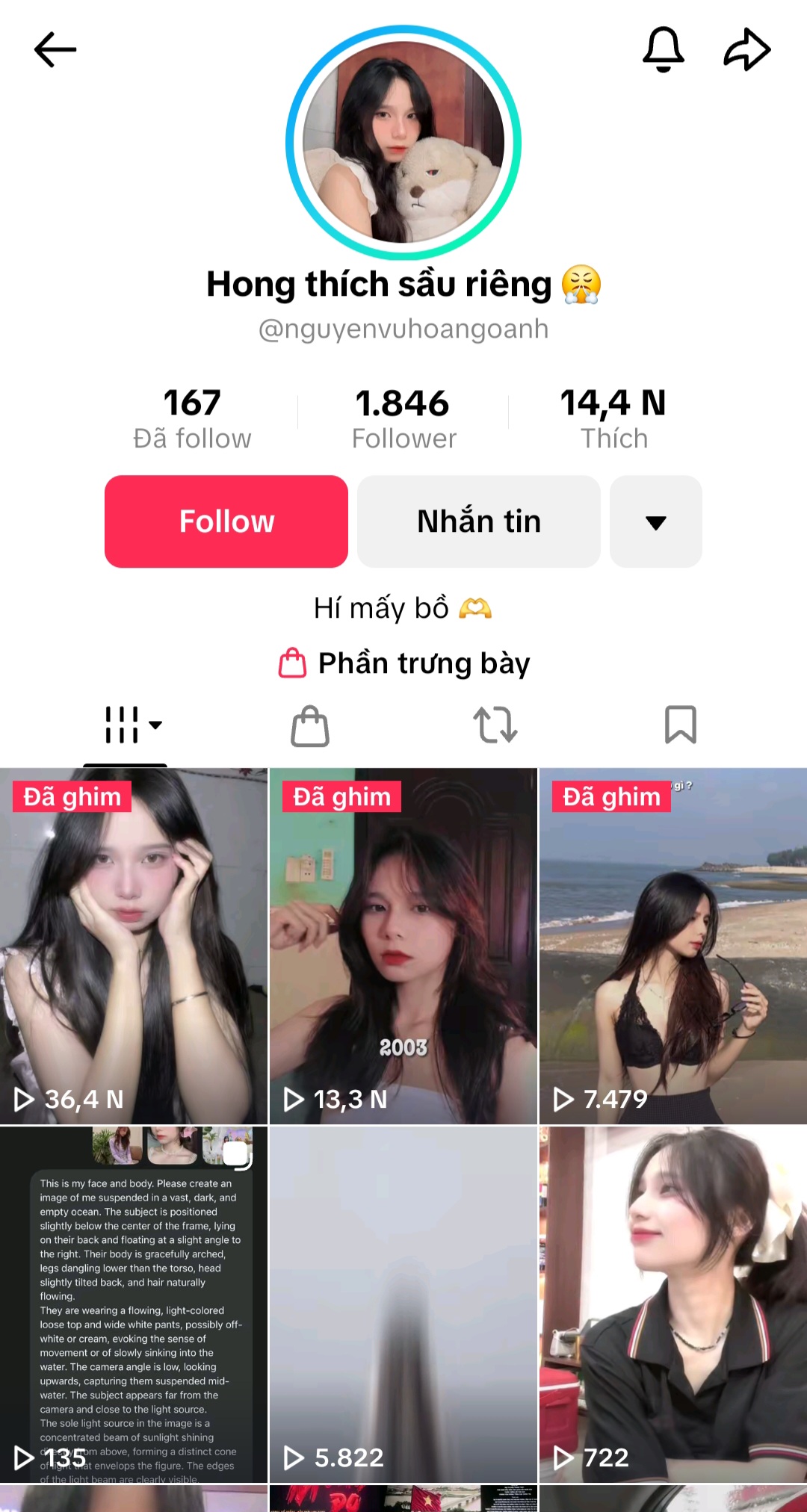Open the video with 135 views
807x1512 pixels.
pos(134,1304)
